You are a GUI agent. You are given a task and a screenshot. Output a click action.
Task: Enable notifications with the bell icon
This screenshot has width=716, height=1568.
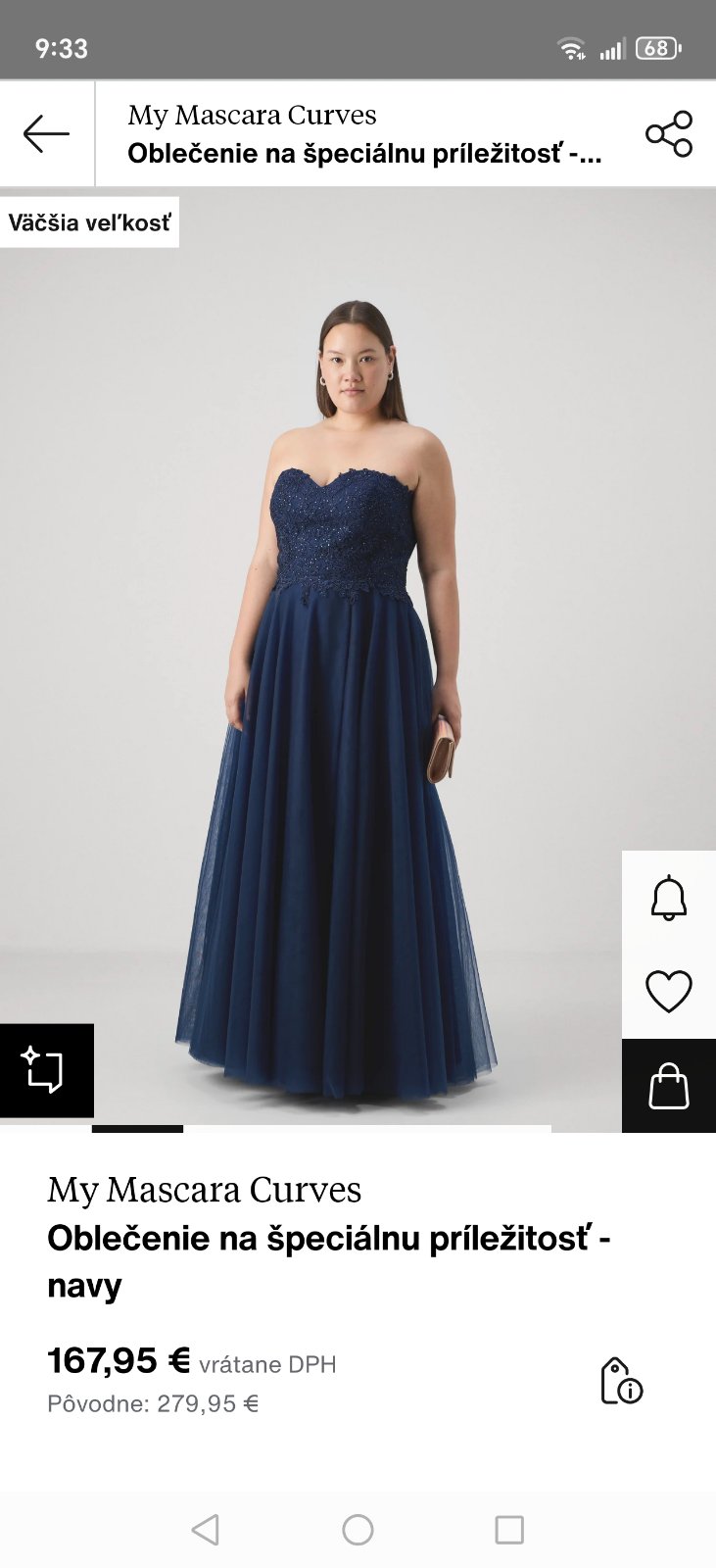point(669,897)
